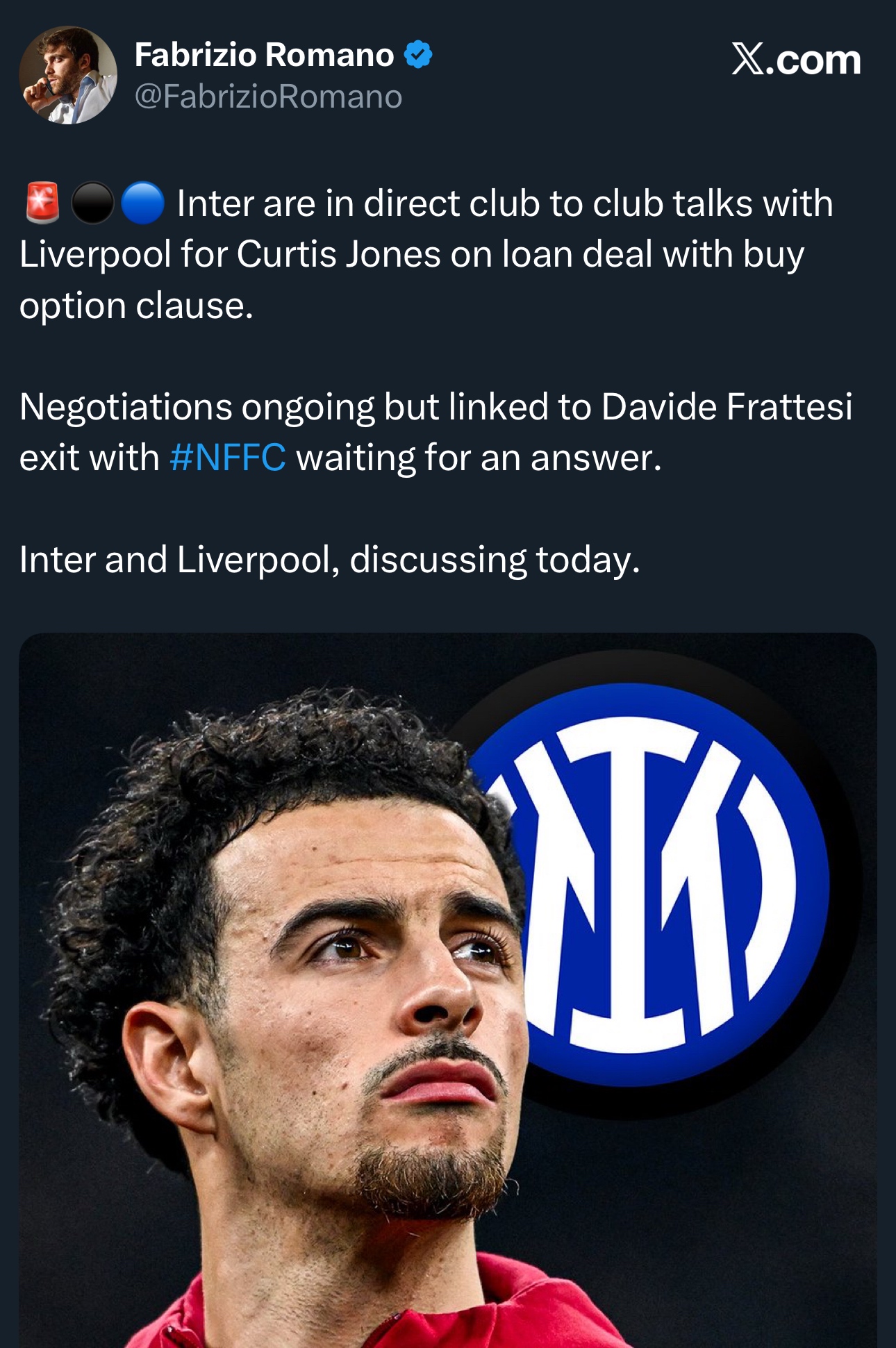
Task: Open the post on X.com
Action: point(796,60)
